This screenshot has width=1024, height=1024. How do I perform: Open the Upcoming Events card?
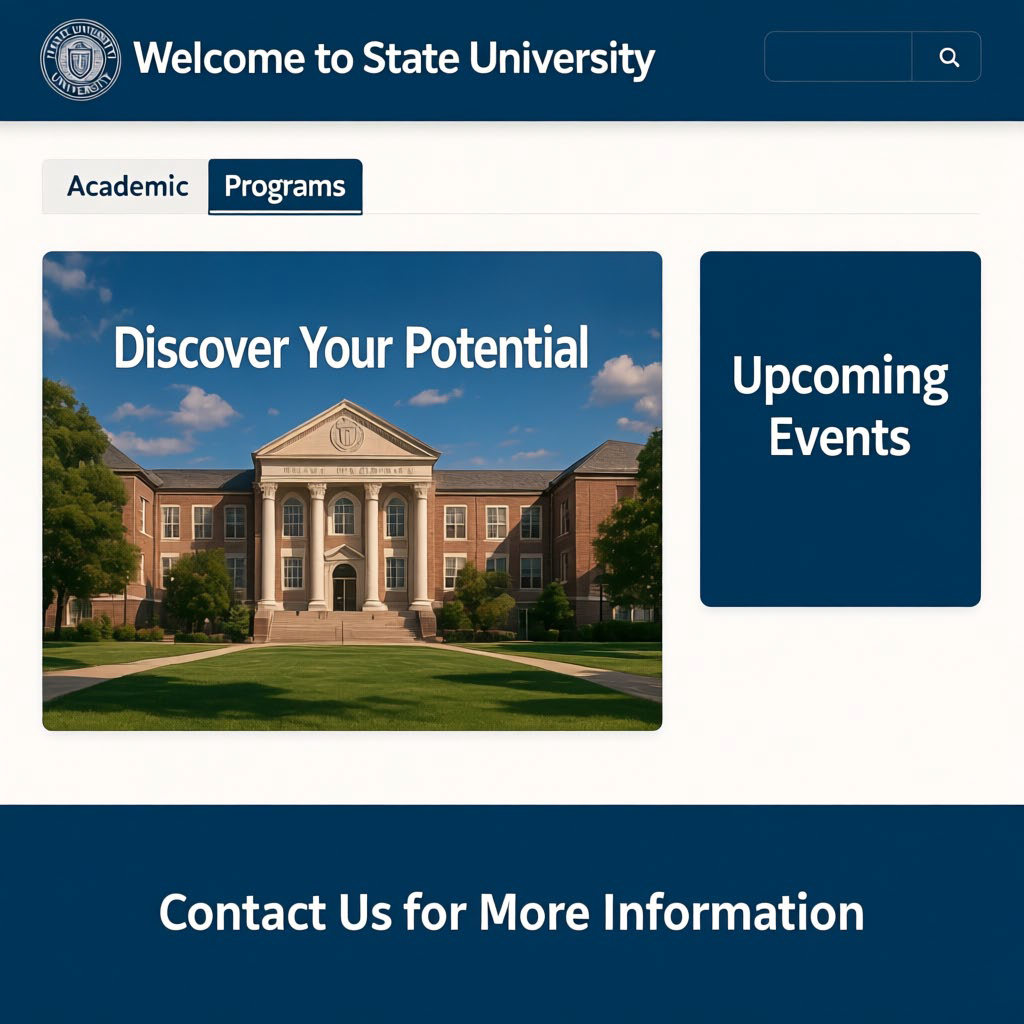(x=840, y=428)
